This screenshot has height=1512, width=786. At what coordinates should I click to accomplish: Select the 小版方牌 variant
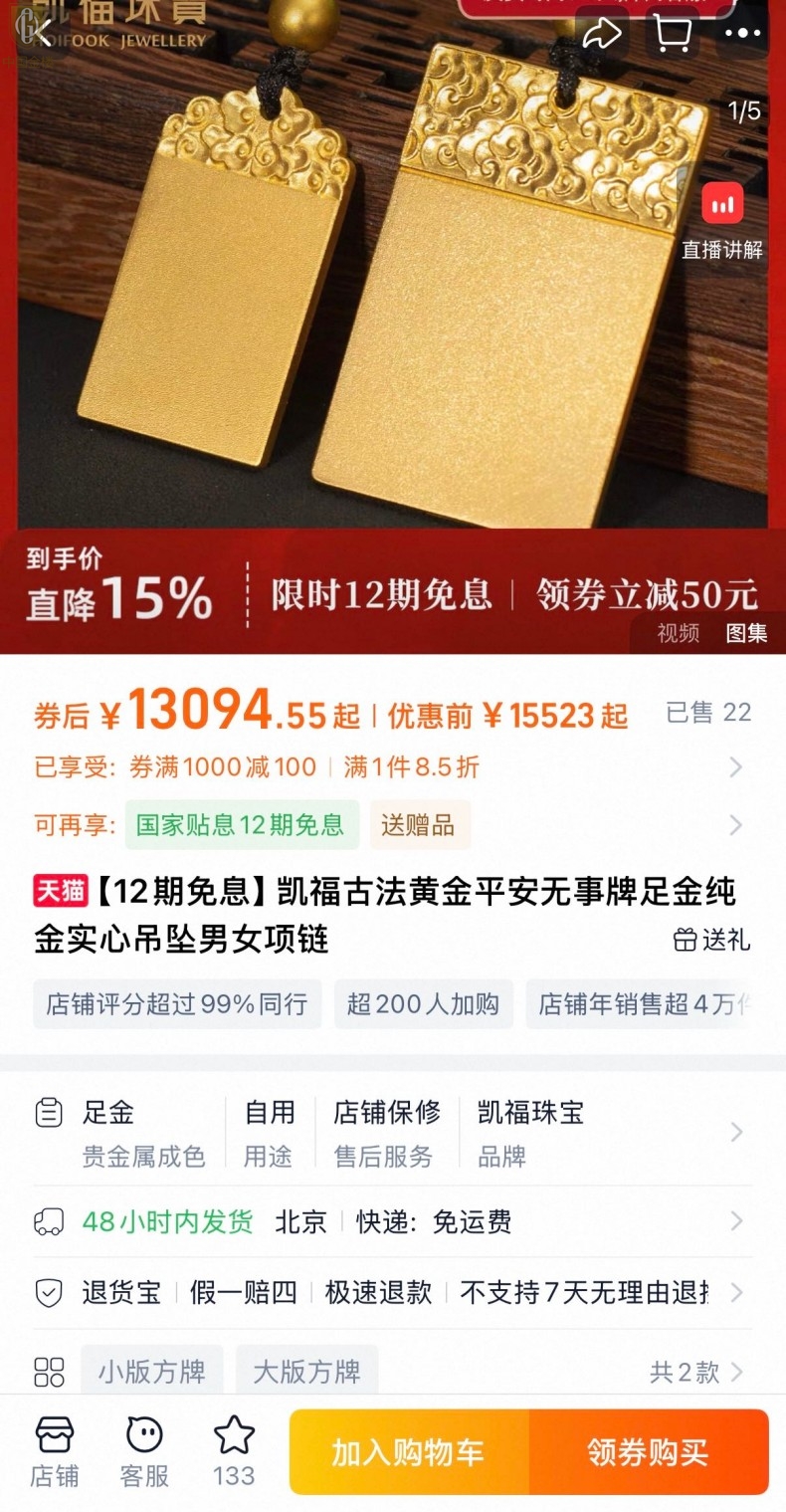click(151, 1372)
